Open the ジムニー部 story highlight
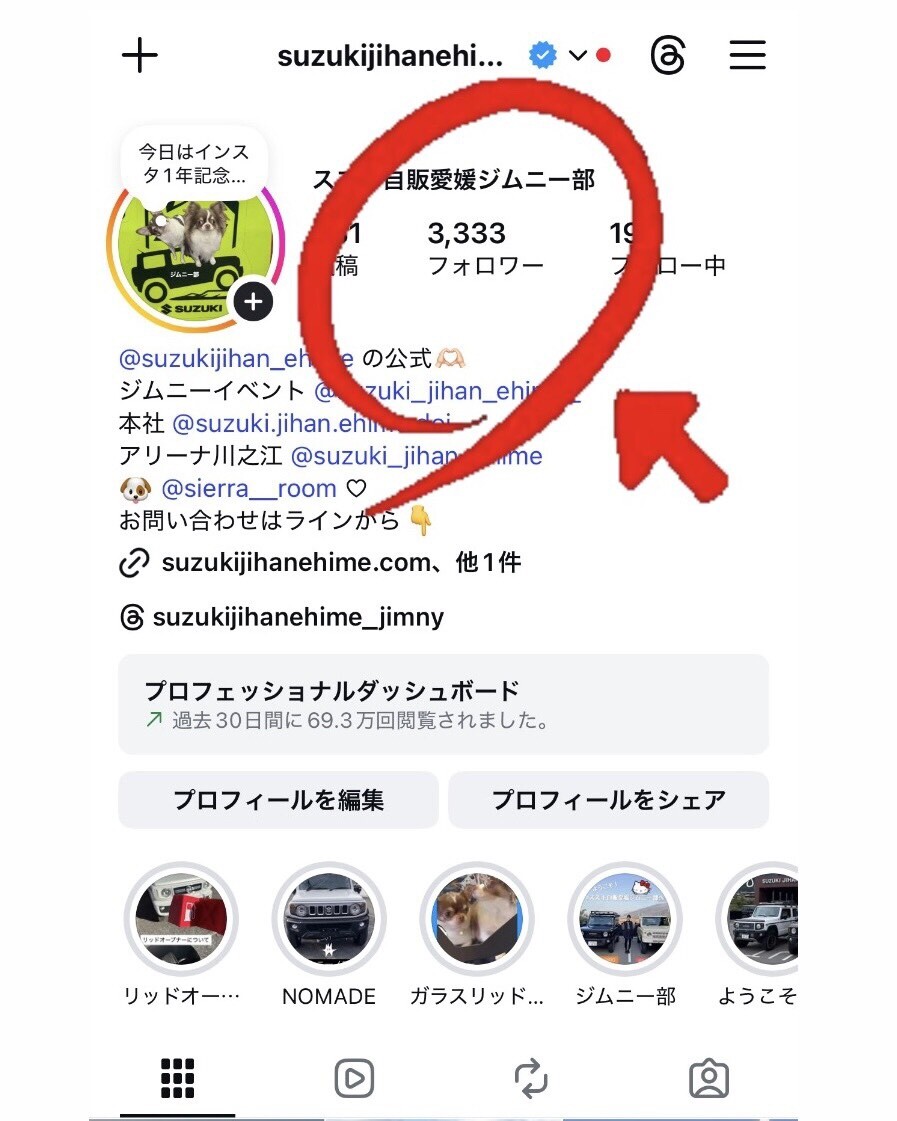897x1121 pixels. pyautogui.click(x=625, y=918)
